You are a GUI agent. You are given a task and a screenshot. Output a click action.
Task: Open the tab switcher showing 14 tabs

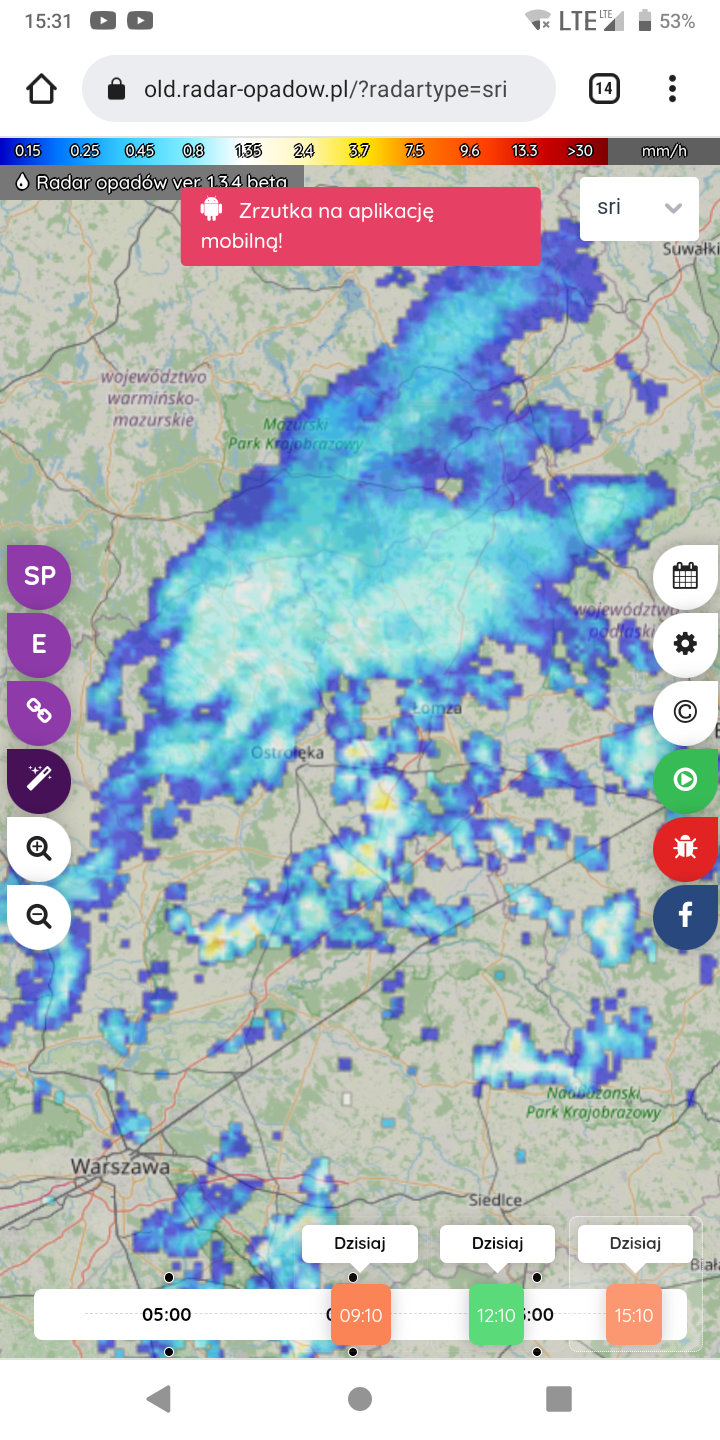pyautogui.click(x=604, y=89)
